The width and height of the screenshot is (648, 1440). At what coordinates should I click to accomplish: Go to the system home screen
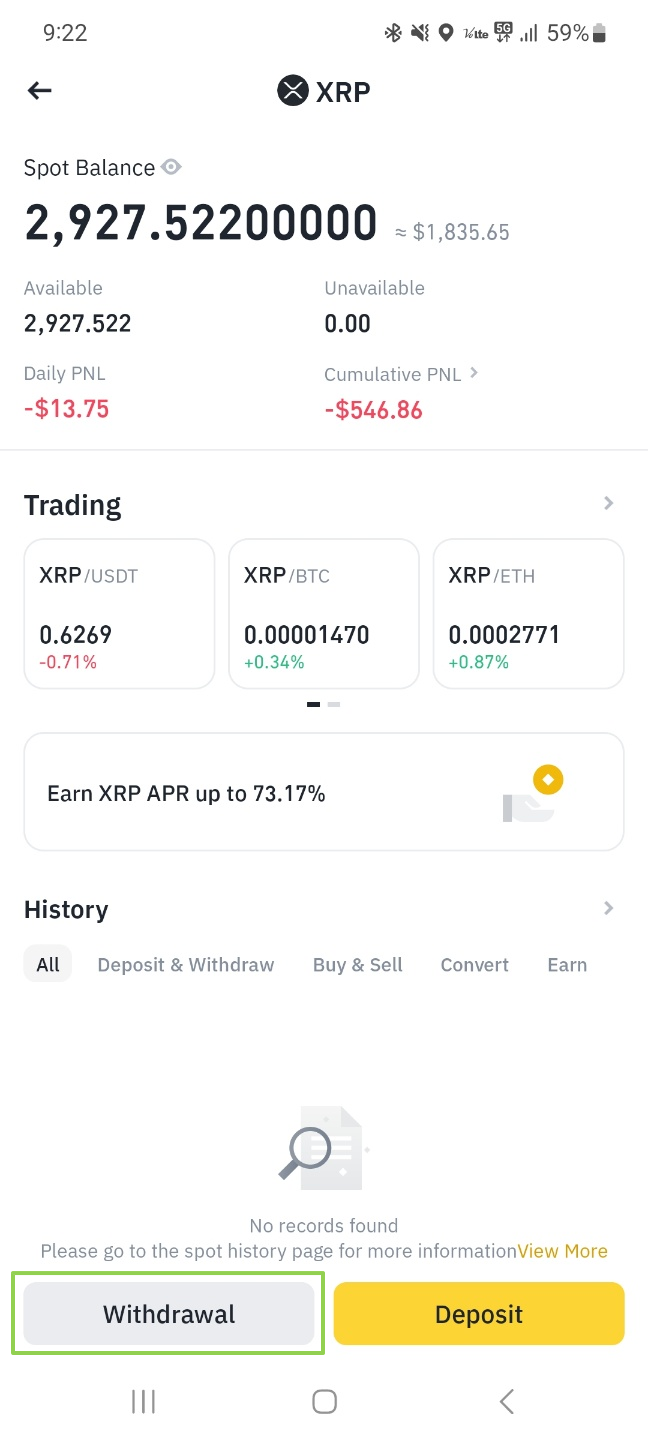click(x=324, y=1401)
